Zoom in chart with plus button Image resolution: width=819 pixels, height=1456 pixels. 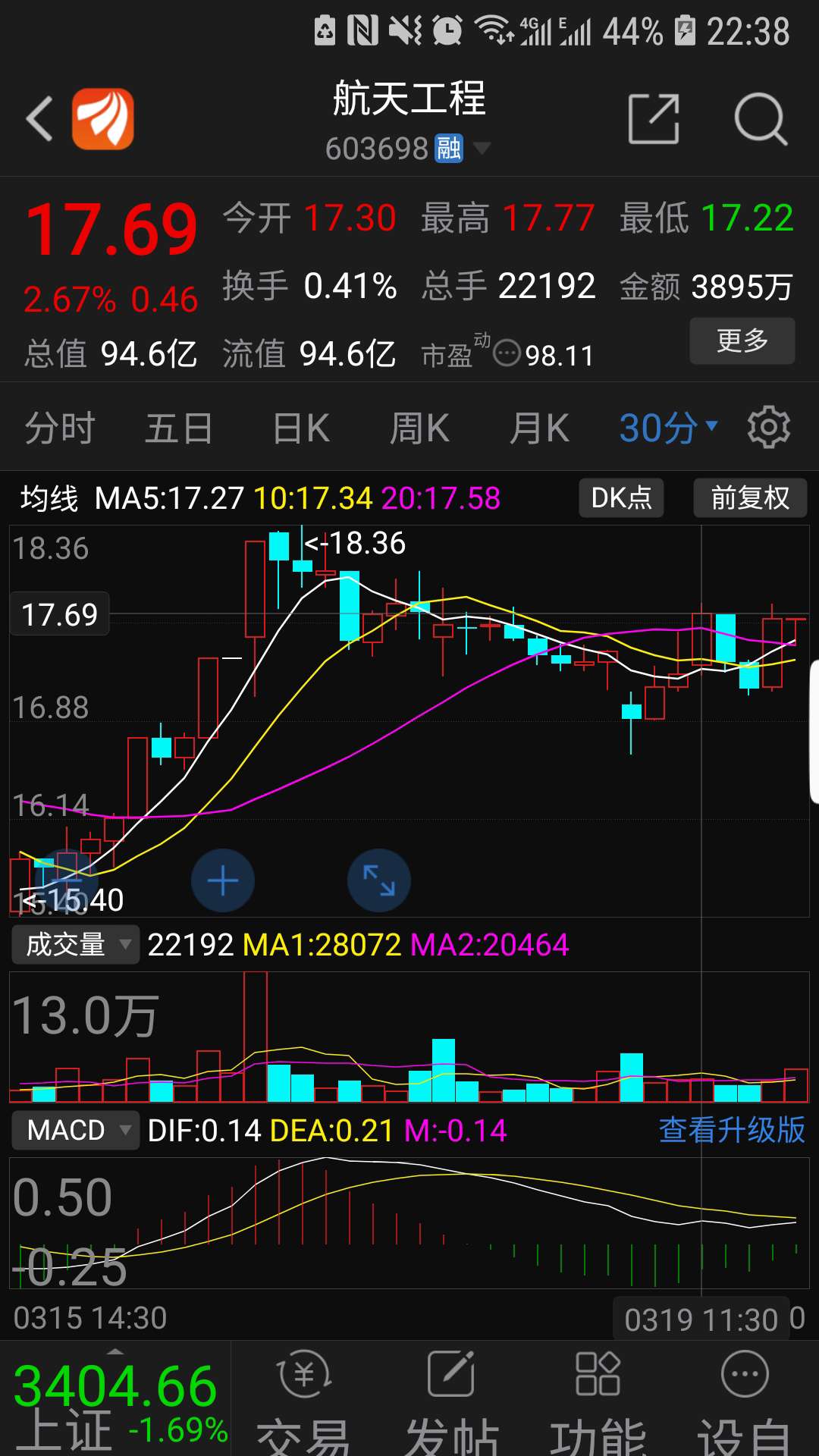coord(223,880)
